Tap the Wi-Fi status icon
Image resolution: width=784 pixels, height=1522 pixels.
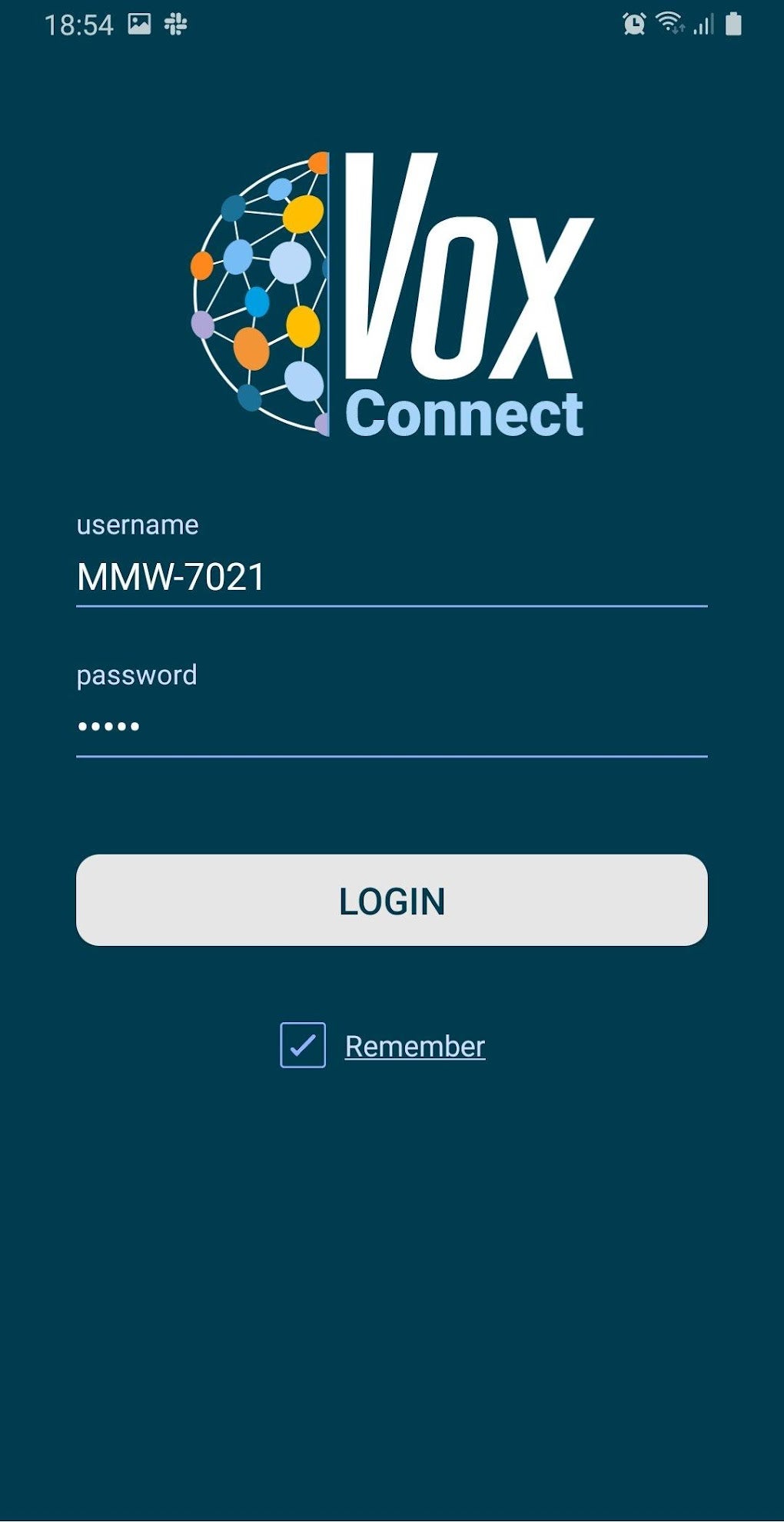669,23
